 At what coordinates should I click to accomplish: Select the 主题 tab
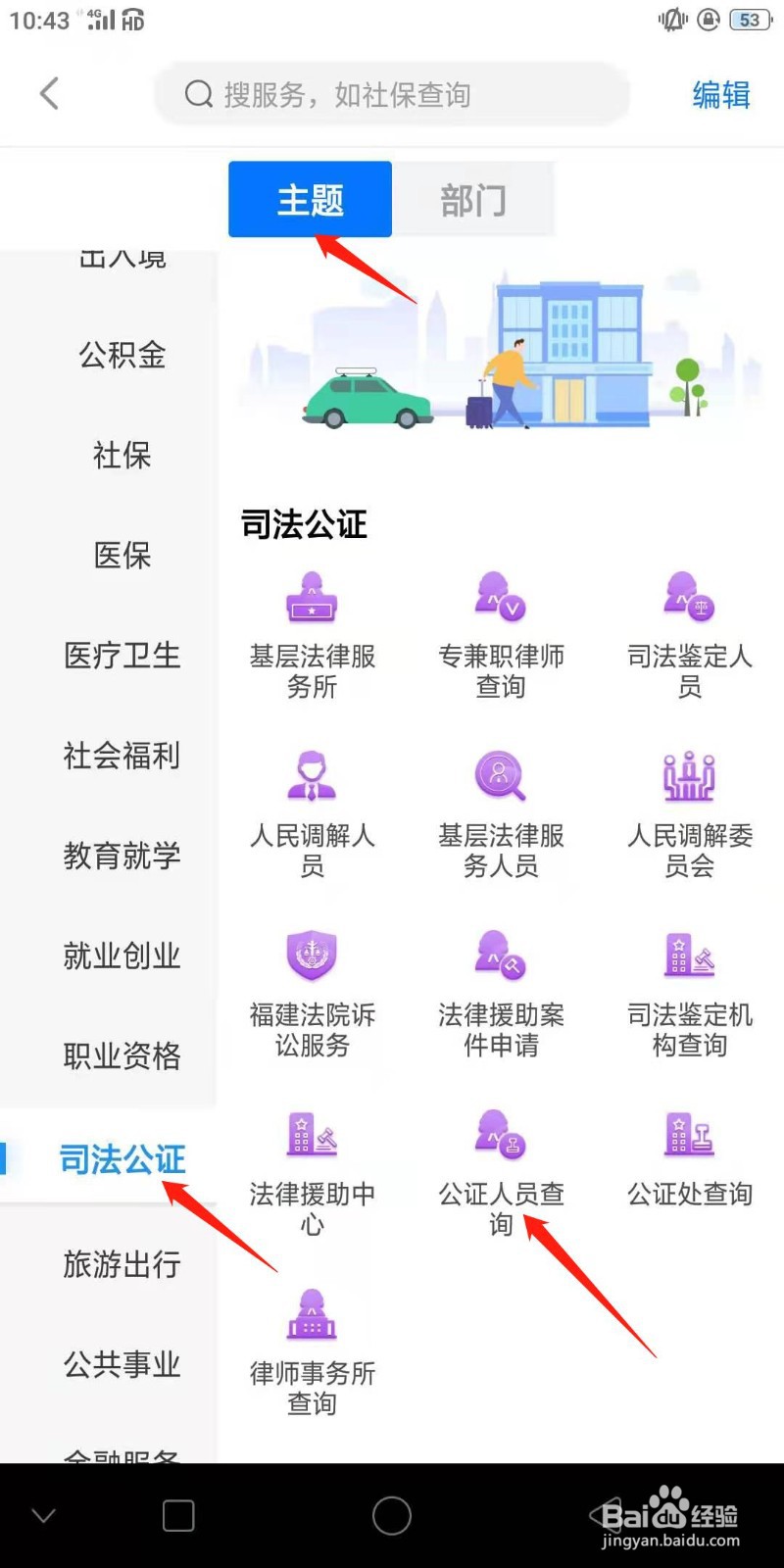(310, 200)
